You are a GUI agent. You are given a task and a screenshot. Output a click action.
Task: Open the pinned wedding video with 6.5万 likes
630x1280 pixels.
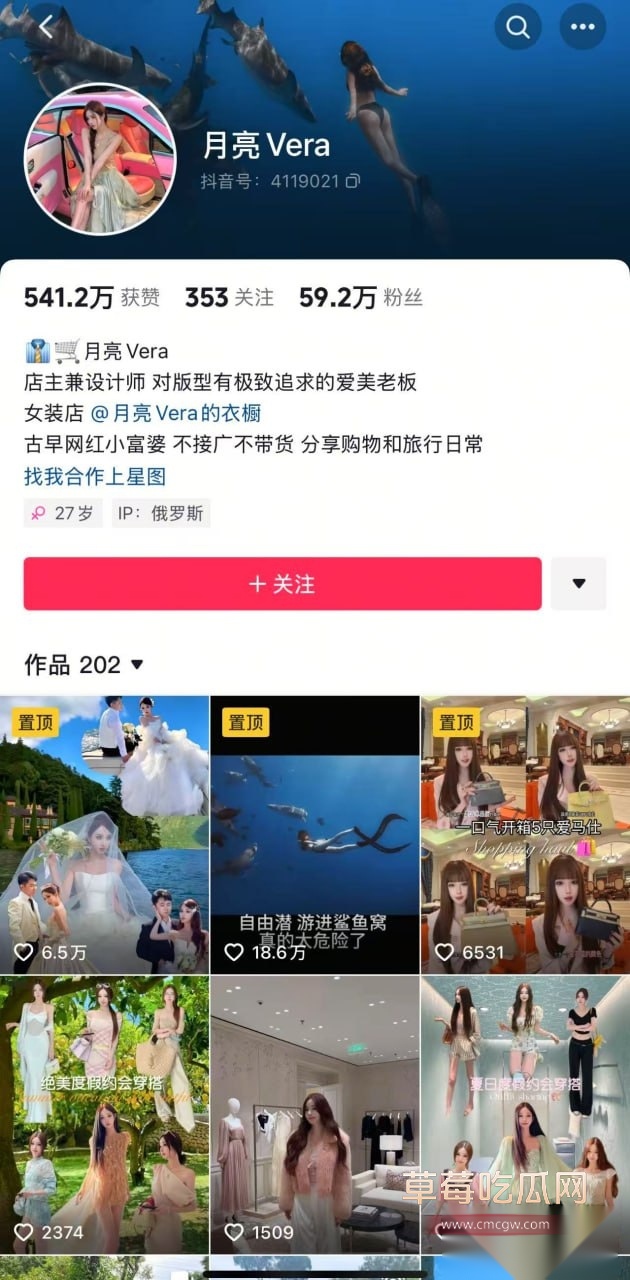click(104, 835)
